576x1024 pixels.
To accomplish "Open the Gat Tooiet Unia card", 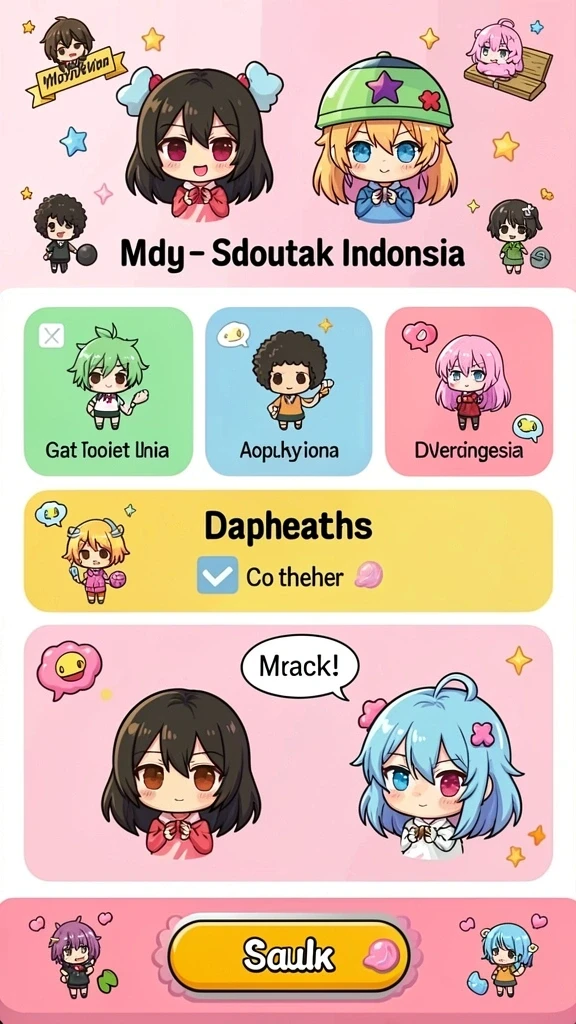I will pos(108,391).
